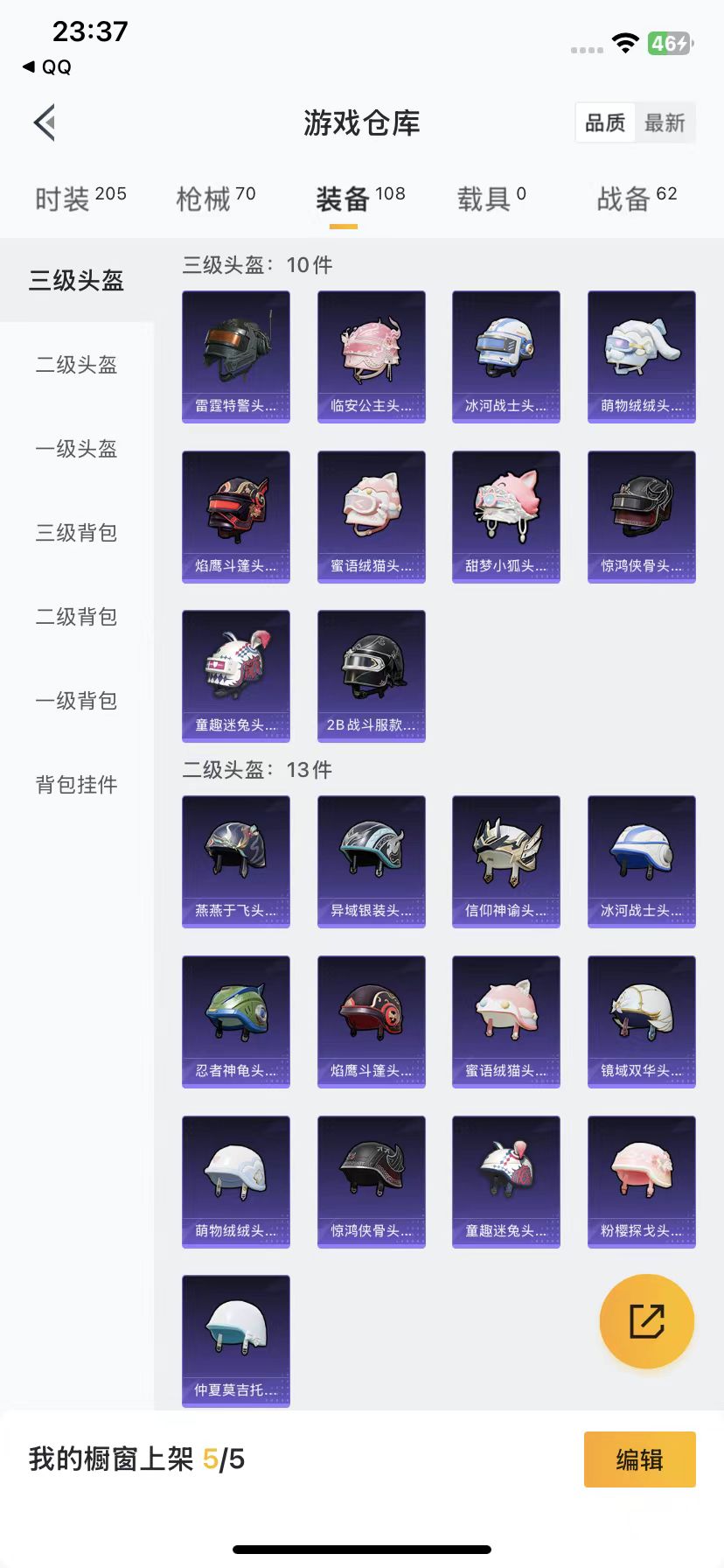Open the 忍者神龟 helmet item

coord(236,1021)
